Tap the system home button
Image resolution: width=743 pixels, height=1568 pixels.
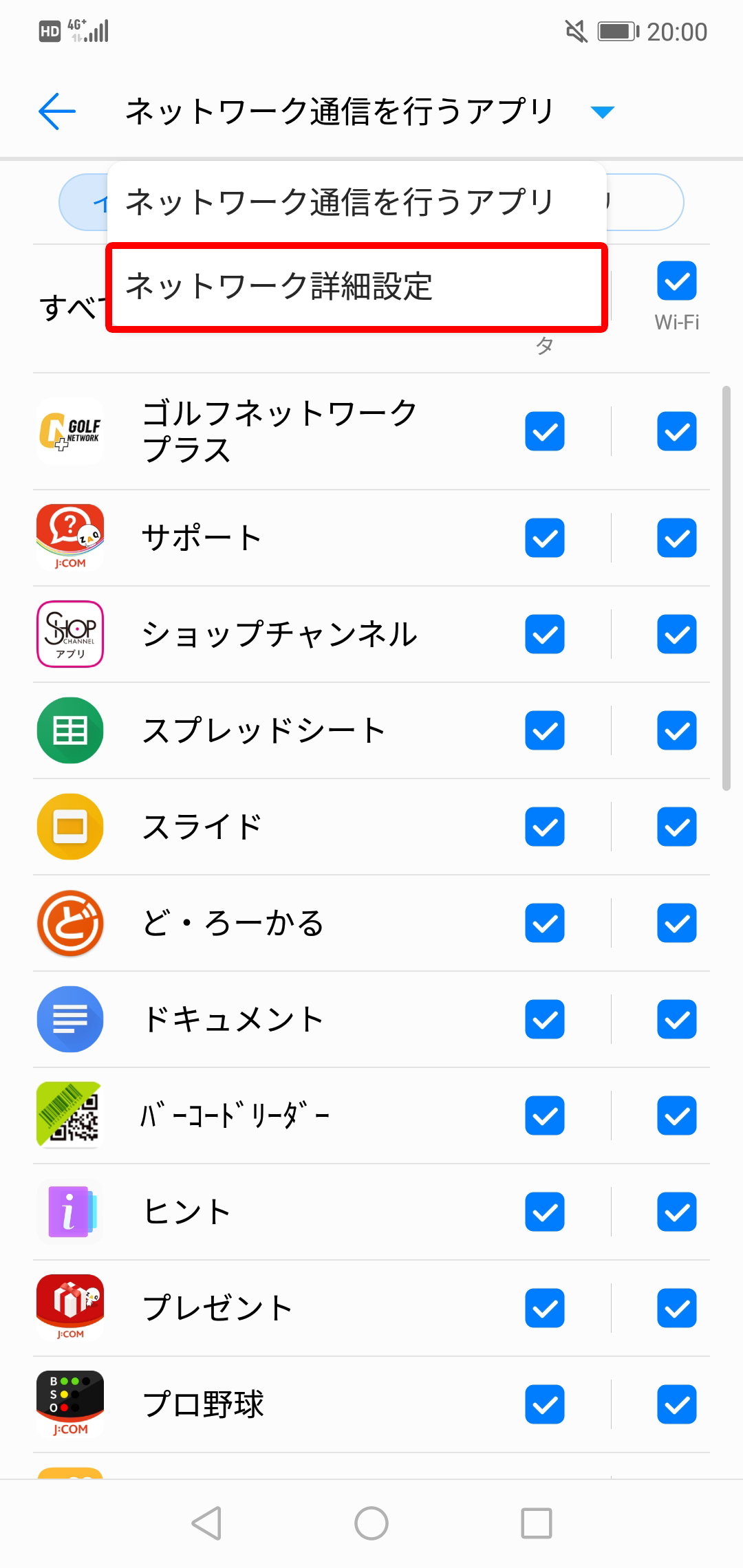pos(371,1523)
